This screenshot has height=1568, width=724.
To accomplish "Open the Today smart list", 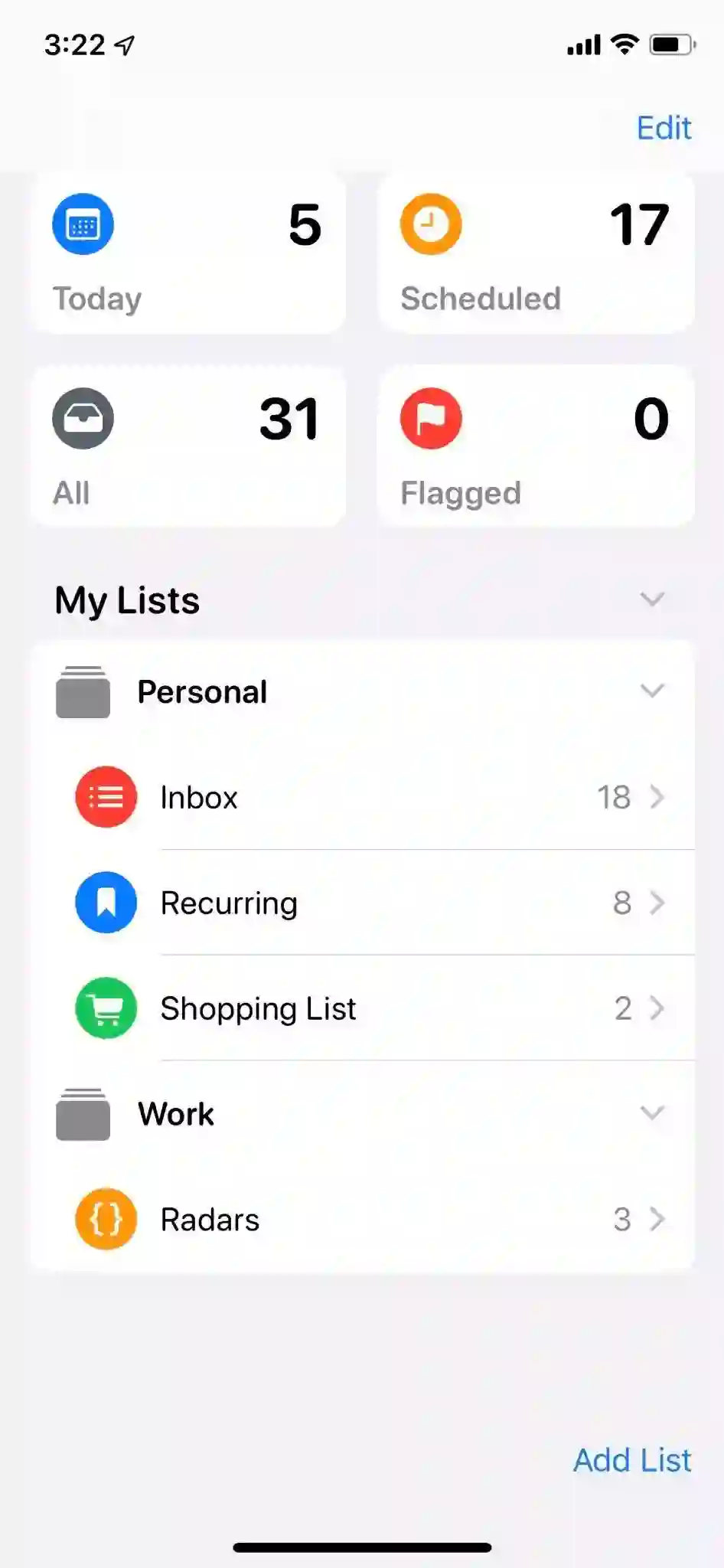I will (x=188, y=254).
